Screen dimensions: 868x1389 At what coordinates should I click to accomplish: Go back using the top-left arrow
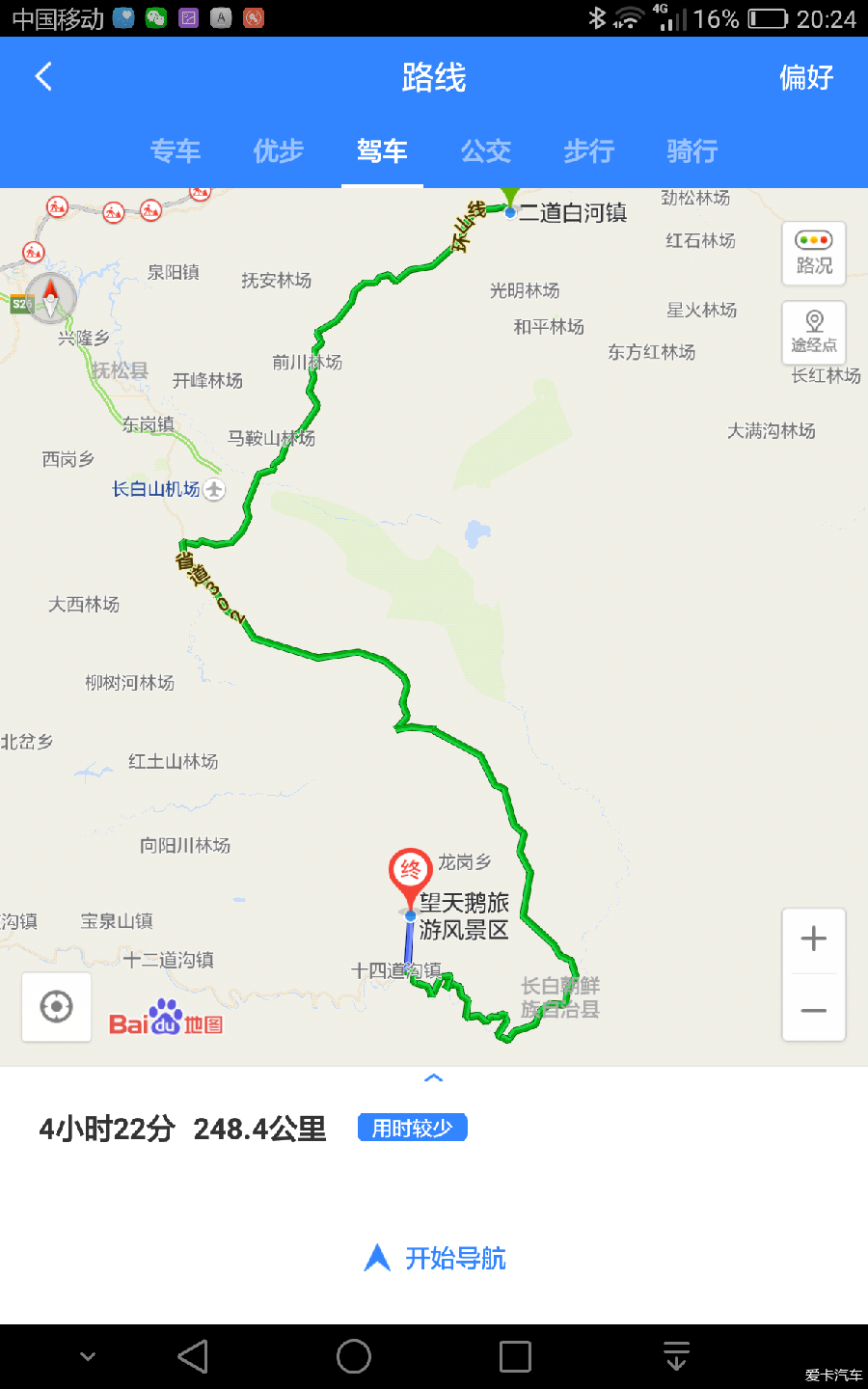(43, 77)
